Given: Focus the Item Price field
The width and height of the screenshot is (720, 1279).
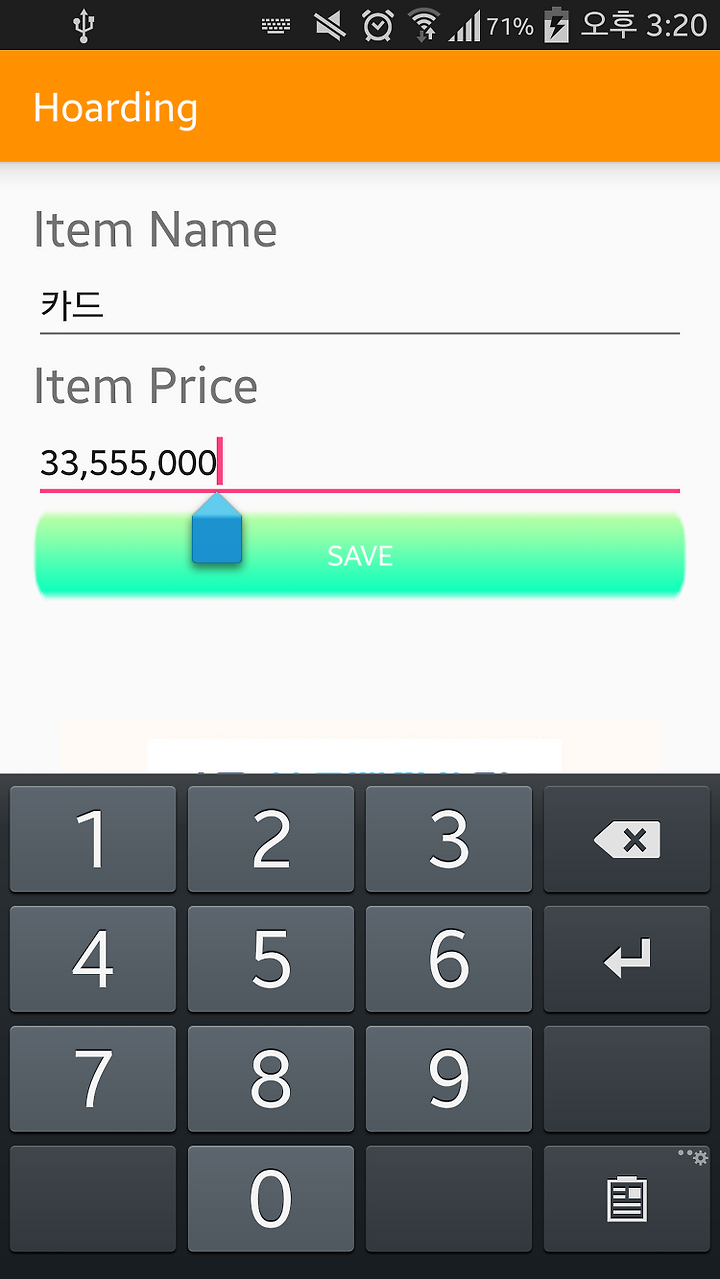Looking at the screenshot, I should (360, 463).
